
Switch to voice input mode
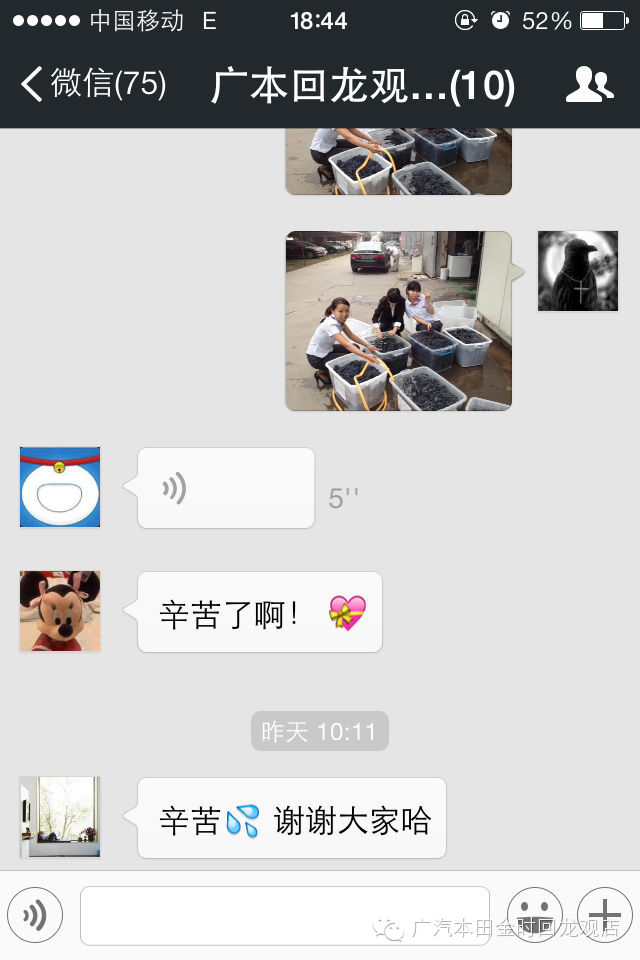tap(35, 914)
